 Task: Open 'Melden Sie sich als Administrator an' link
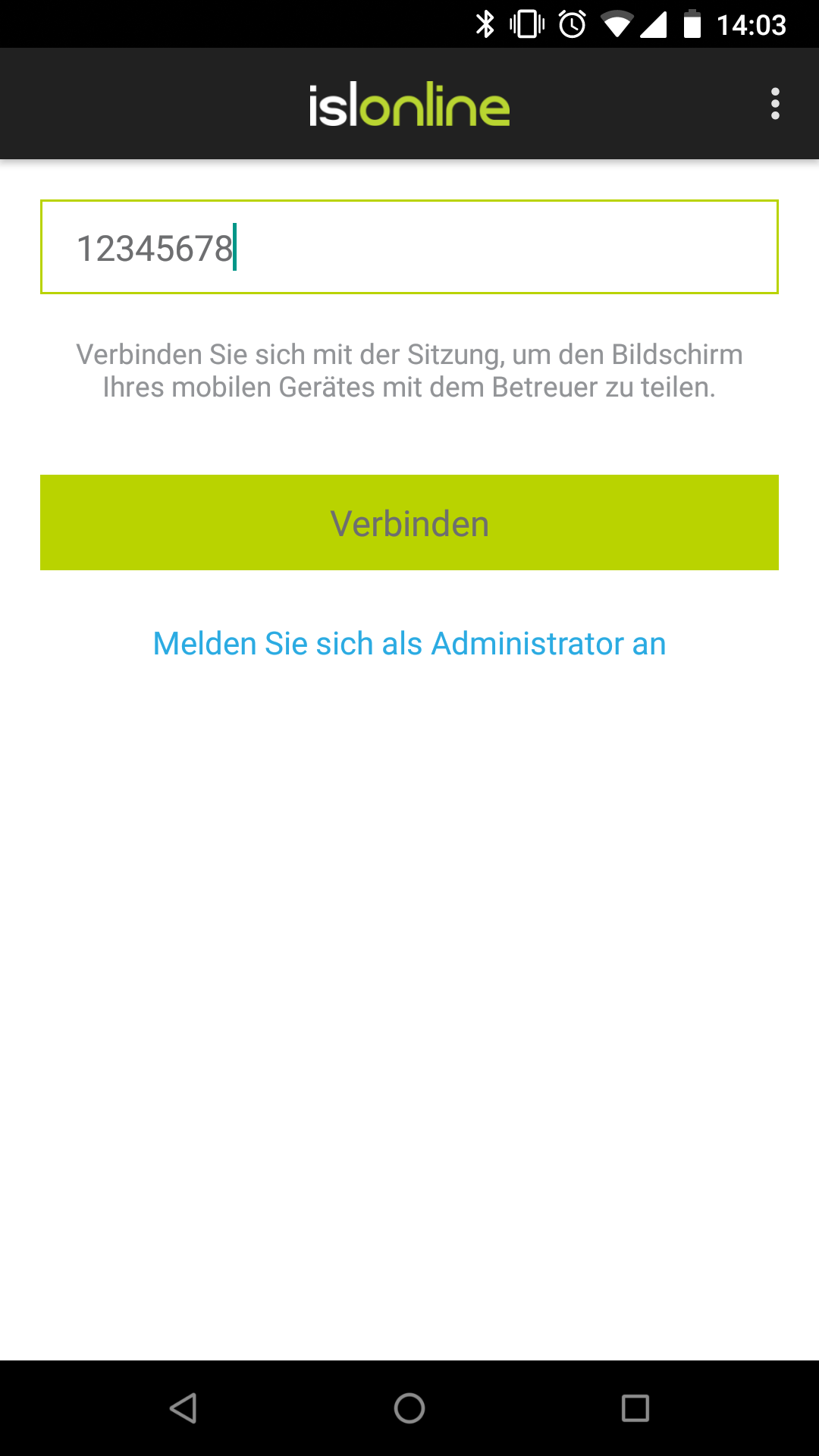pos(409,644)
